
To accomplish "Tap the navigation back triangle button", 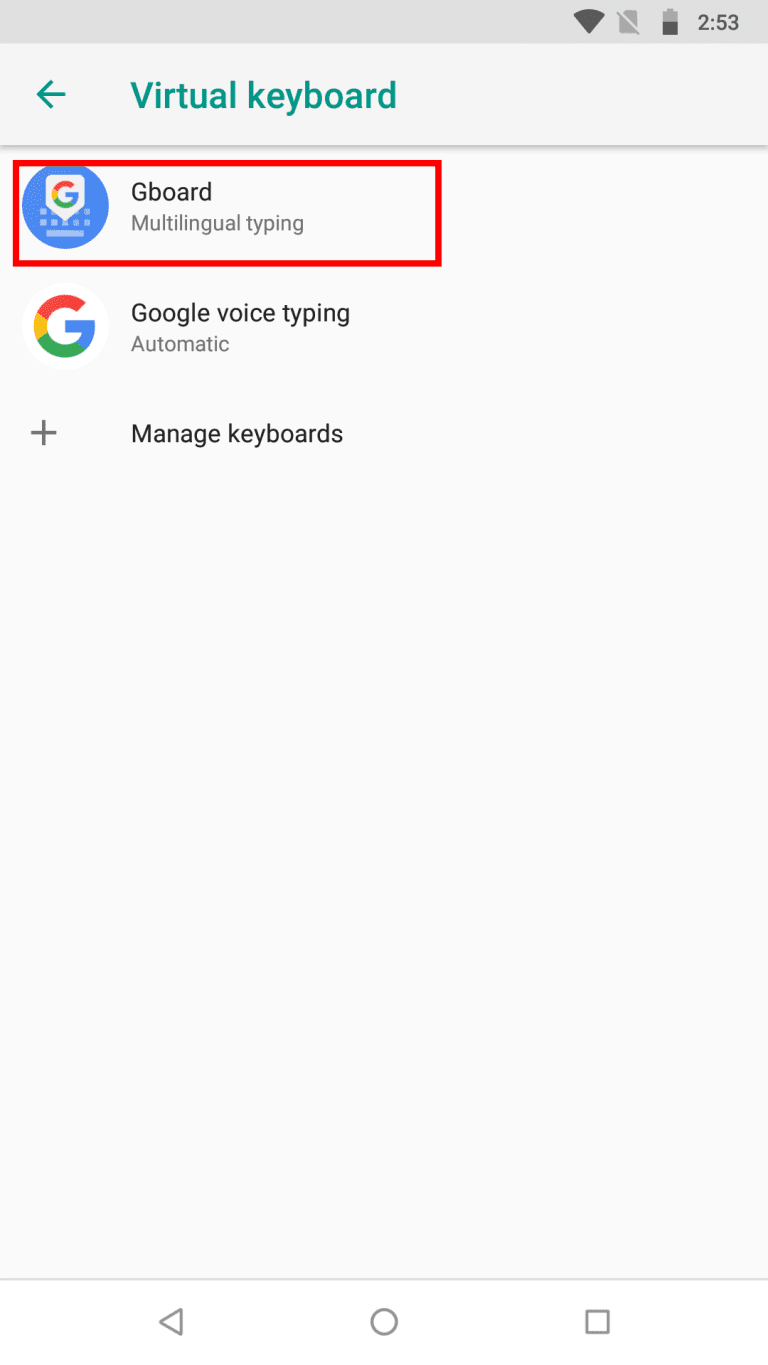I will click(x=170, y=1321).
